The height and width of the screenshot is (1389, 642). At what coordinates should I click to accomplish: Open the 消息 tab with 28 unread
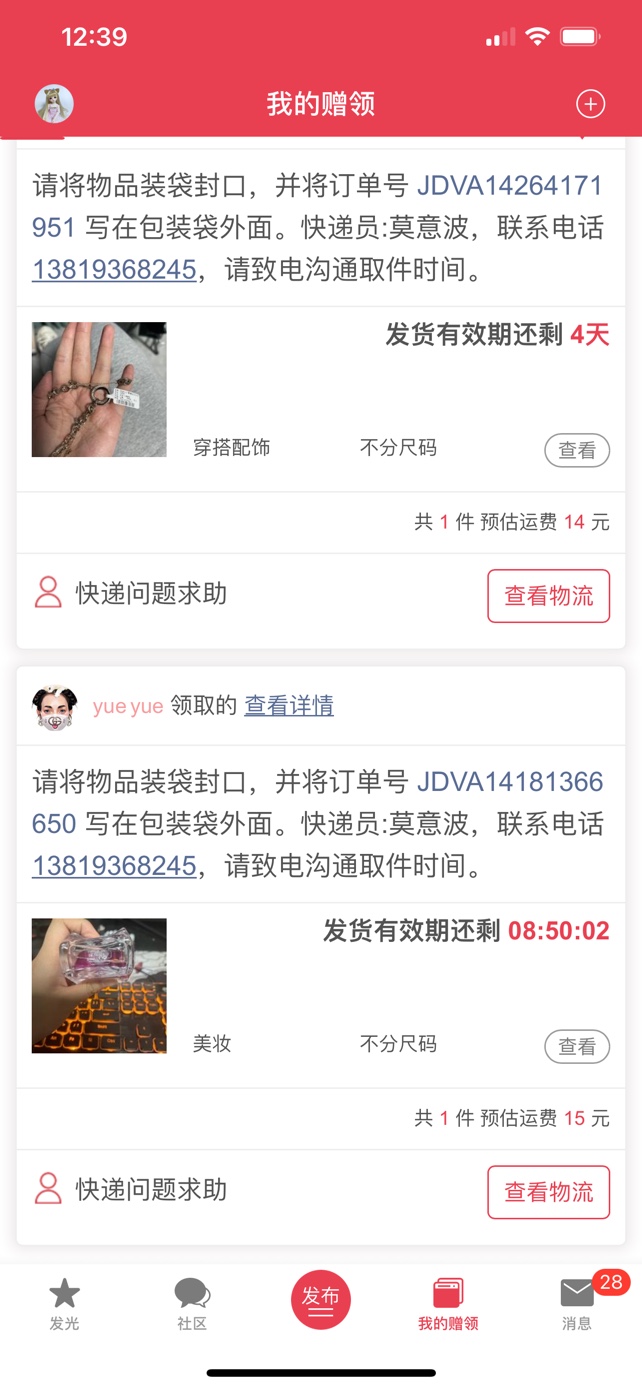click(577, 1304)
